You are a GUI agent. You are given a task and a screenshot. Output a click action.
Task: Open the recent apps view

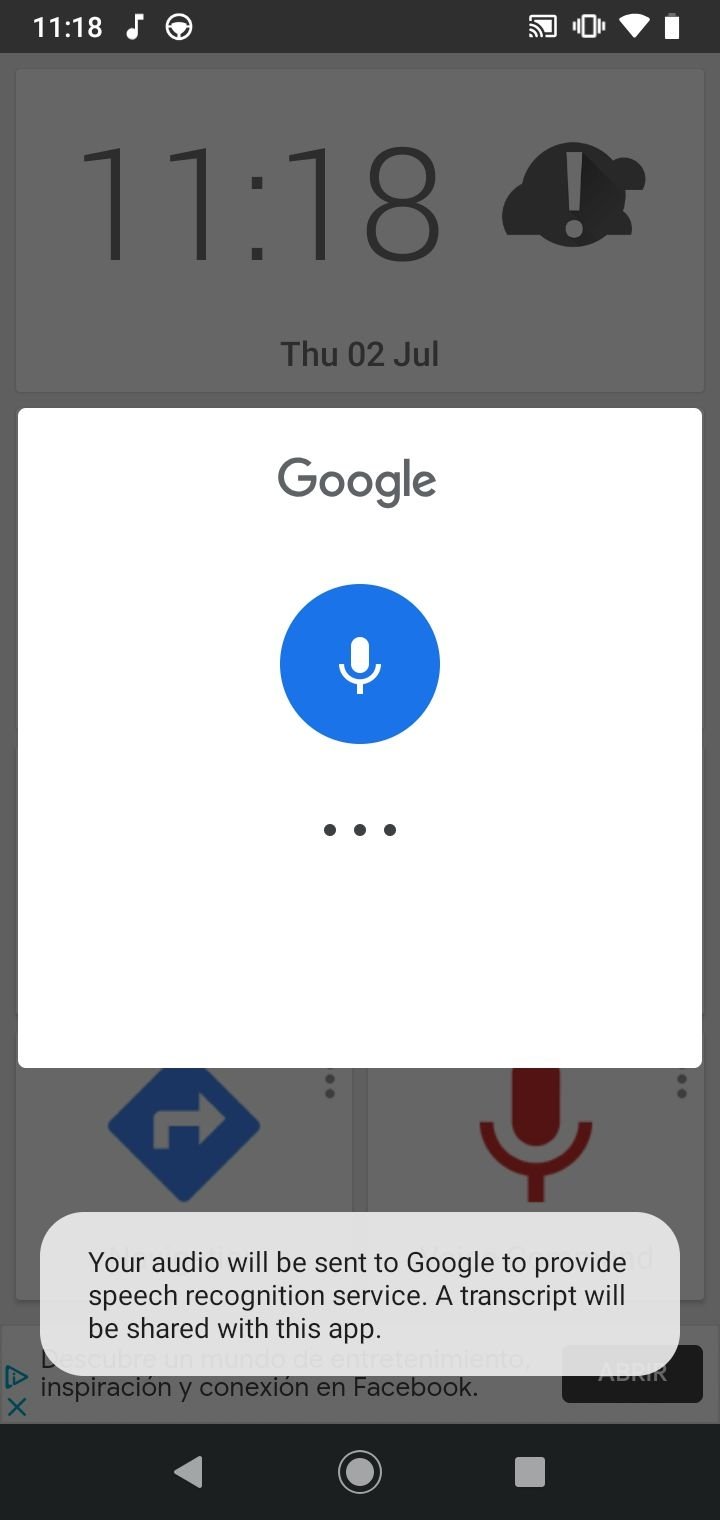[530, 1471]
